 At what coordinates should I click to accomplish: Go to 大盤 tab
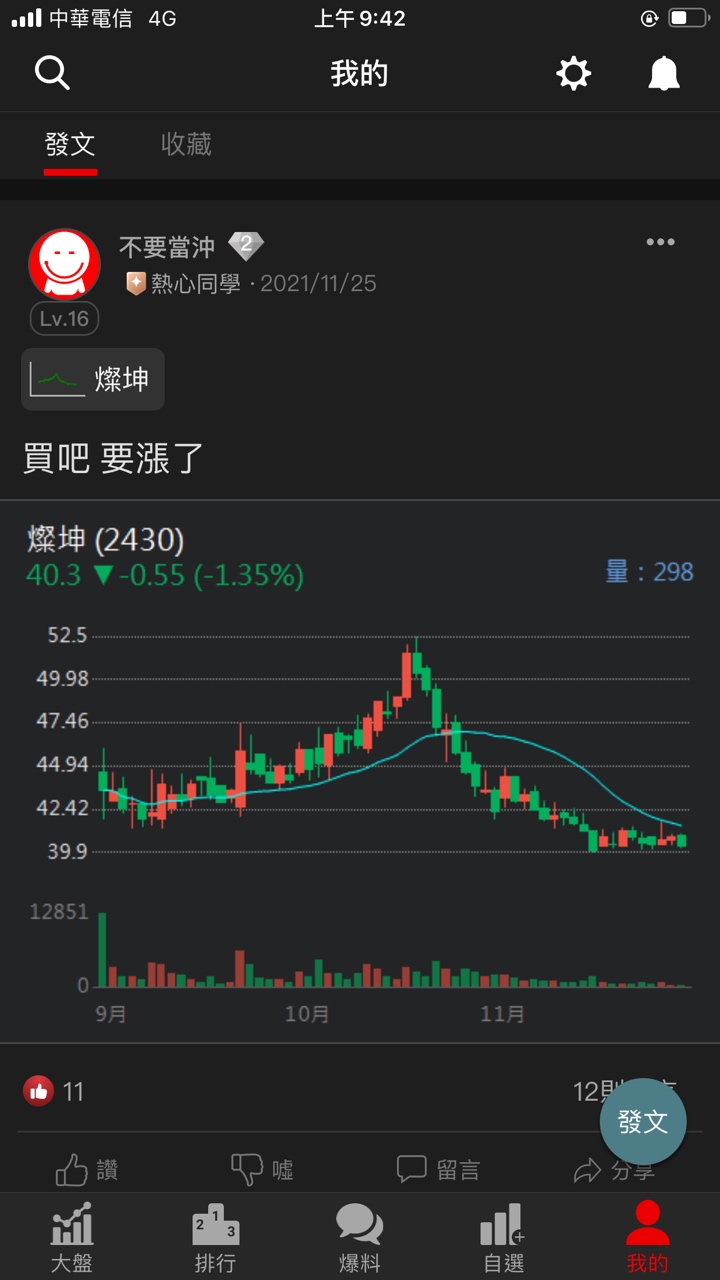(72, 1237)
